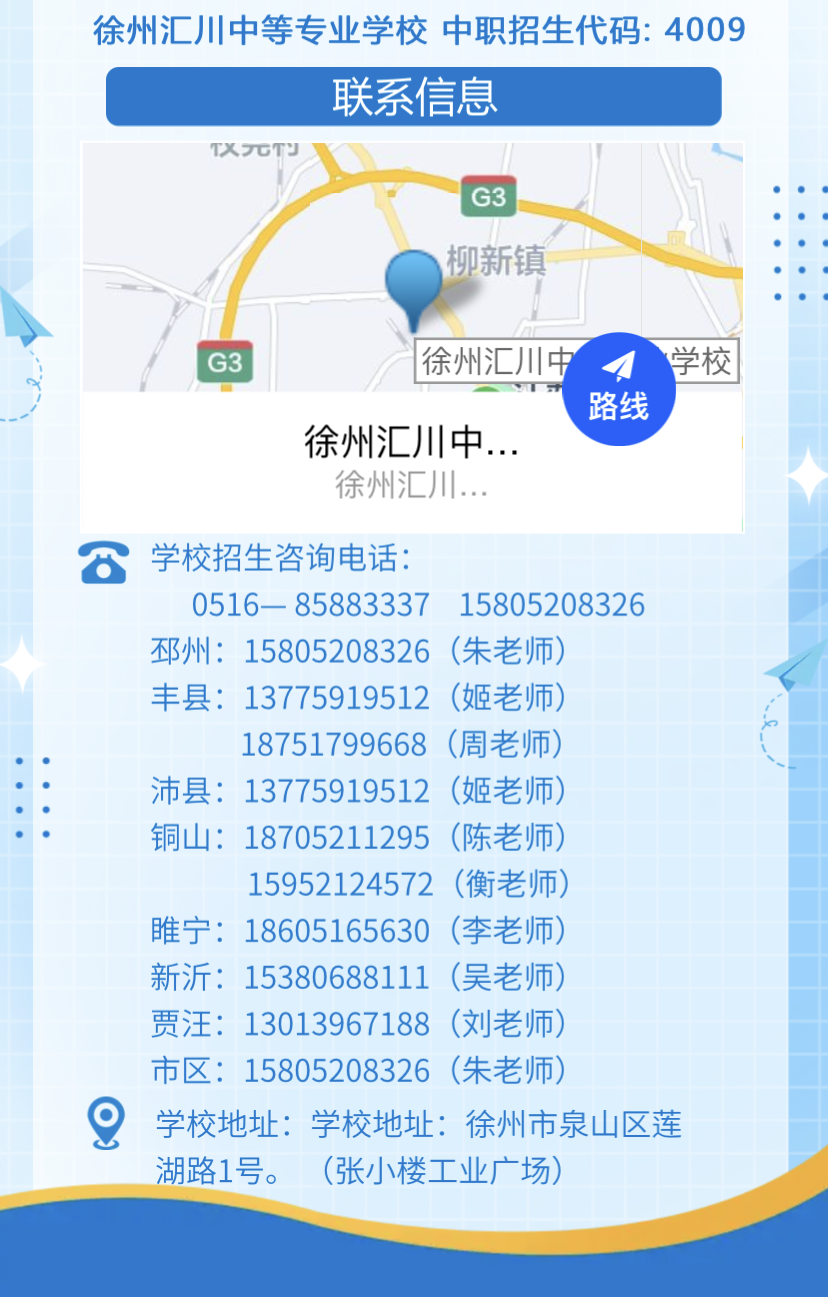Open the 徐州汇川中… location card
This screenshot has width=828, height=1297.
pos(411,462)
